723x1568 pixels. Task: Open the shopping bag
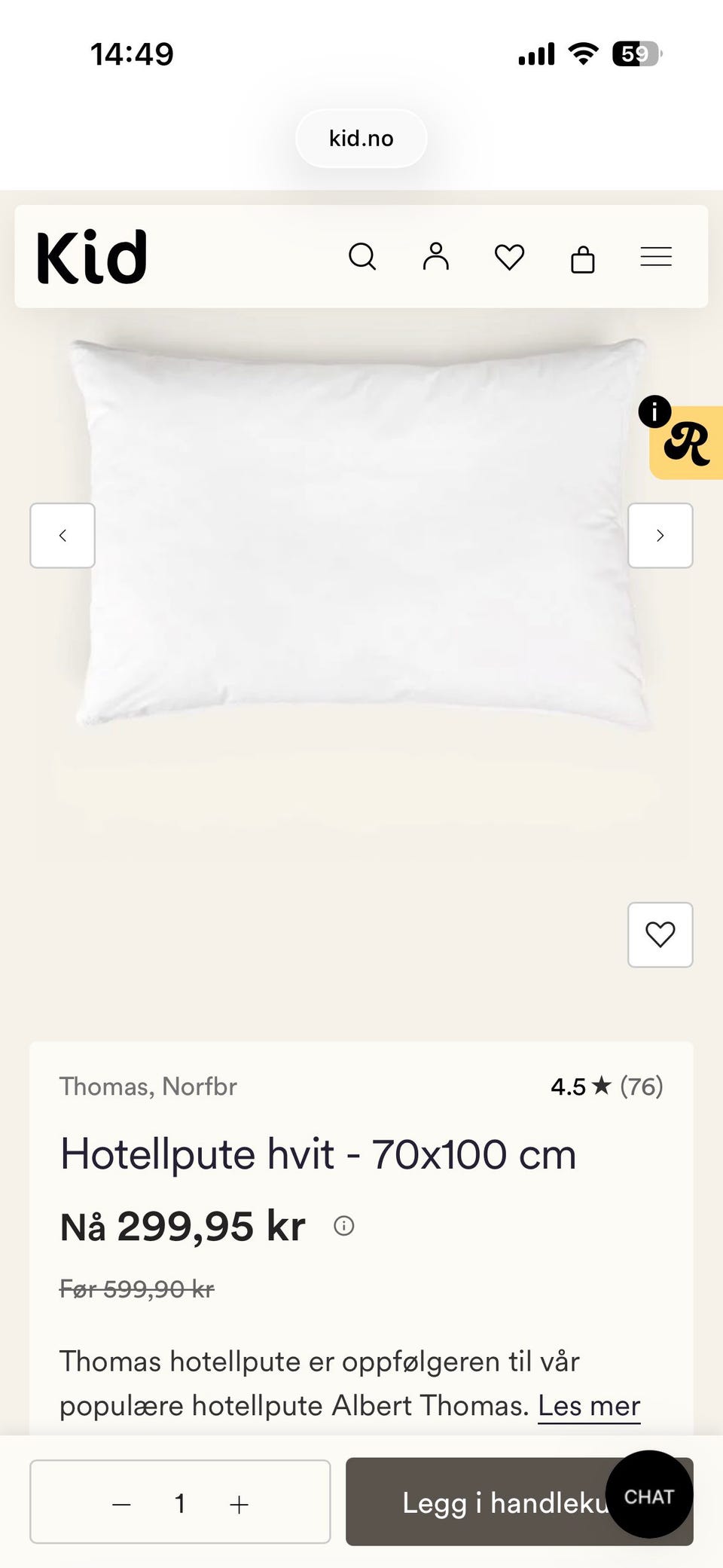583,258
